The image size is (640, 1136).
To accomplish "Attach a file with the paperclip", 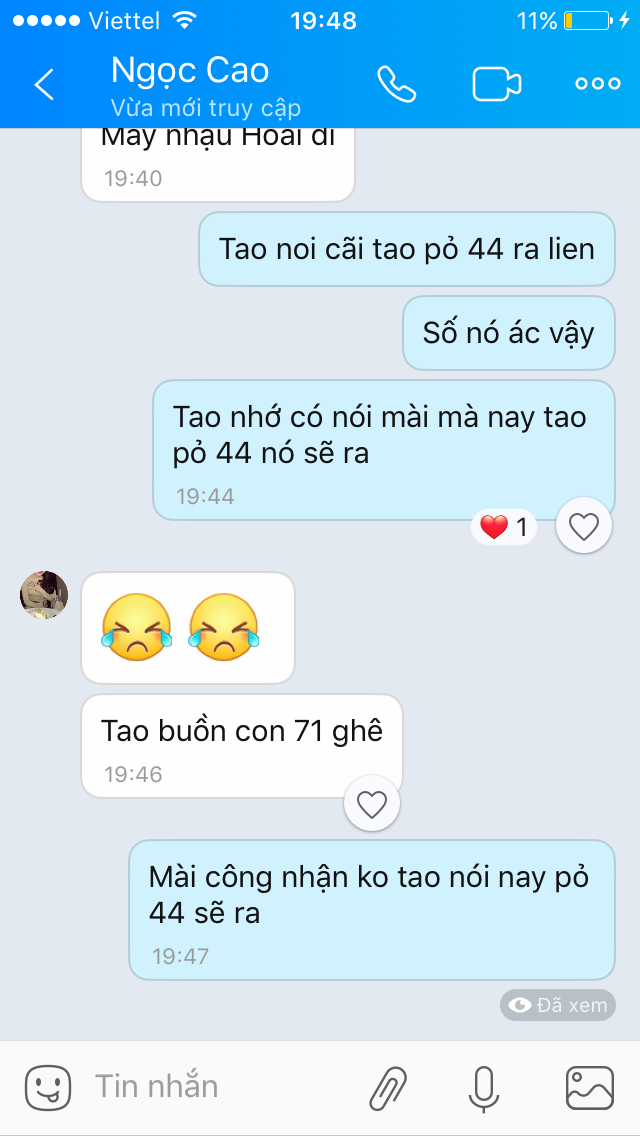I will pyautogui.click(x=389, y=1088).
